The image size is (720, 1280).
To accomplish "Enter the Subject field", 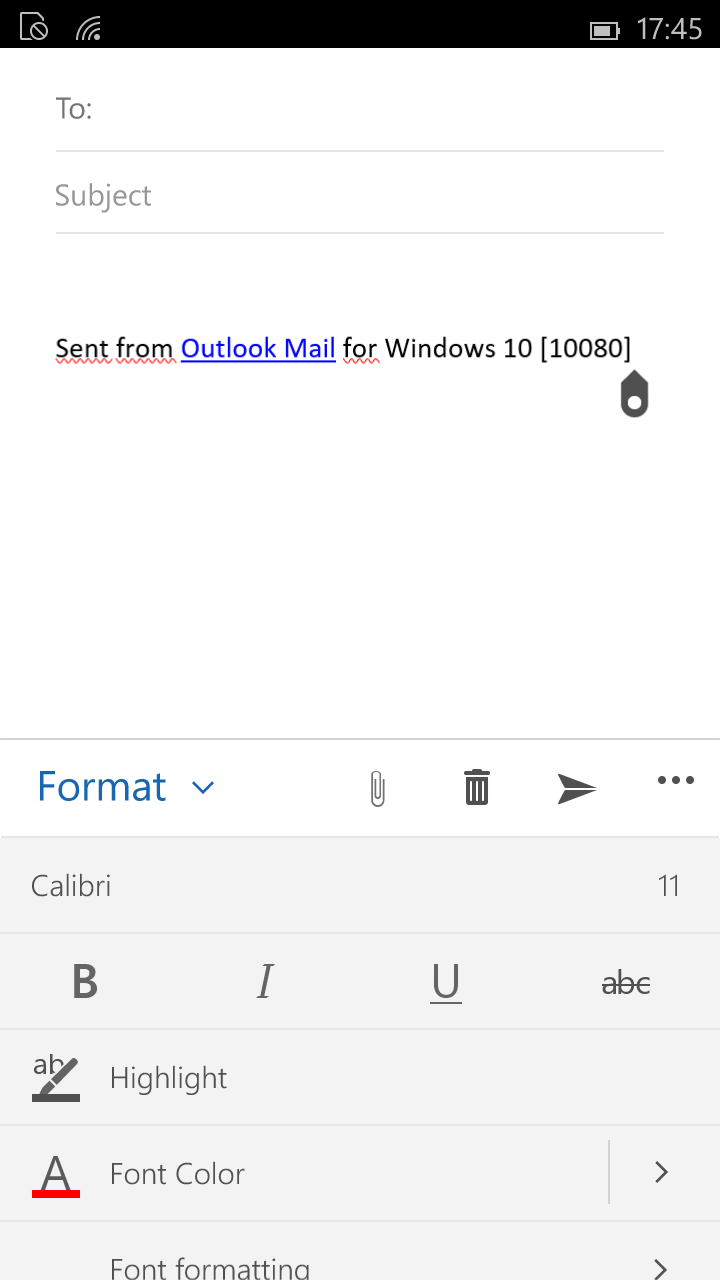I will (x=360, y=195).
